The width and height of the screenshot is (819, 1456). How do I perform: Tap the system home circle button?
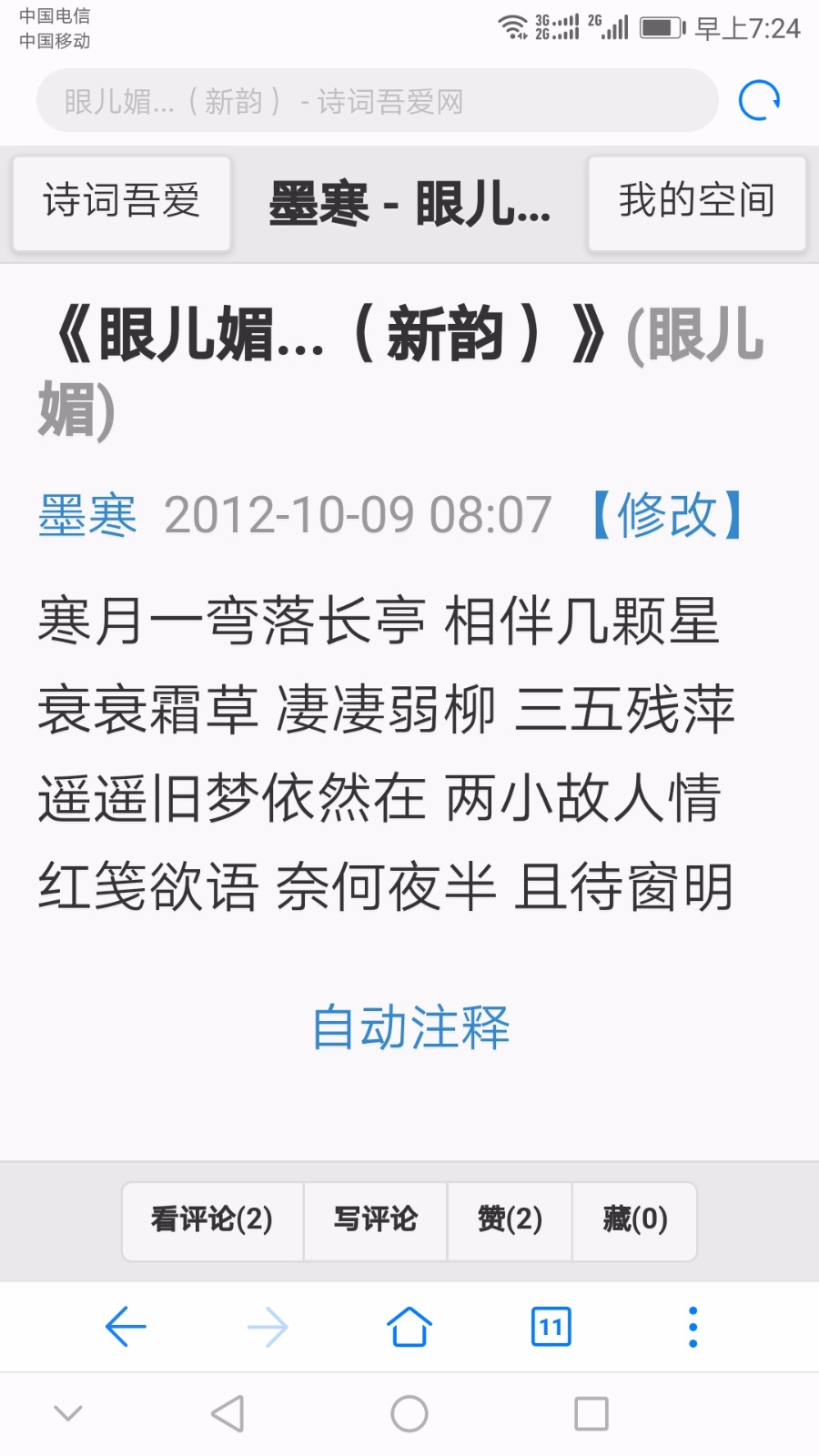409,1414
